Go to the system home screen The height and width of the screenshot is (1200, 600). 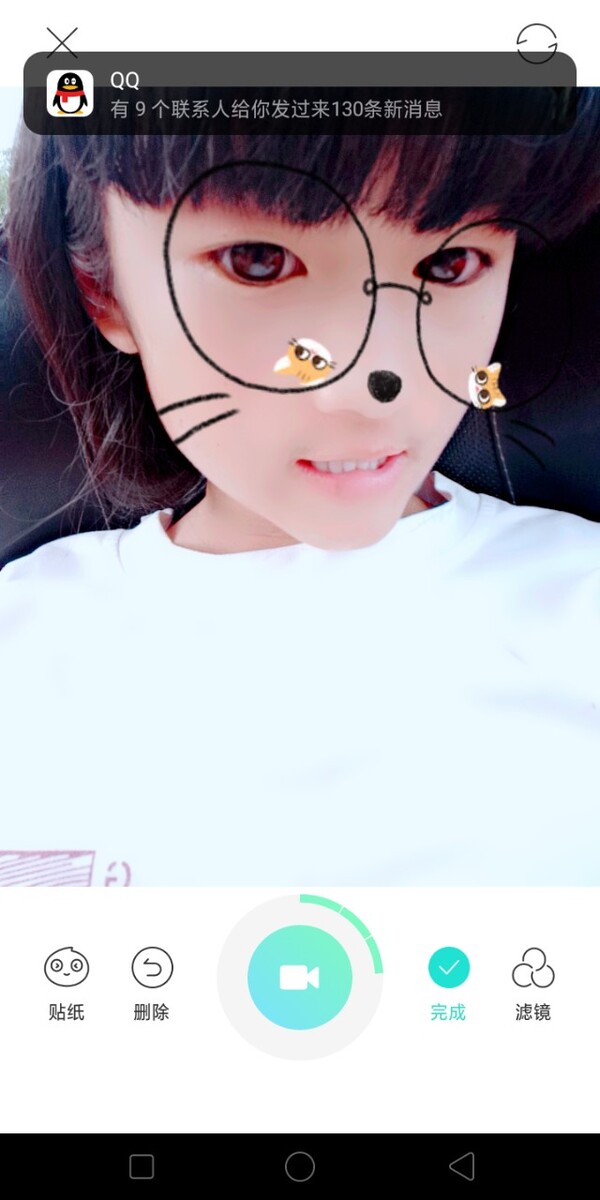pos(300,1166)
